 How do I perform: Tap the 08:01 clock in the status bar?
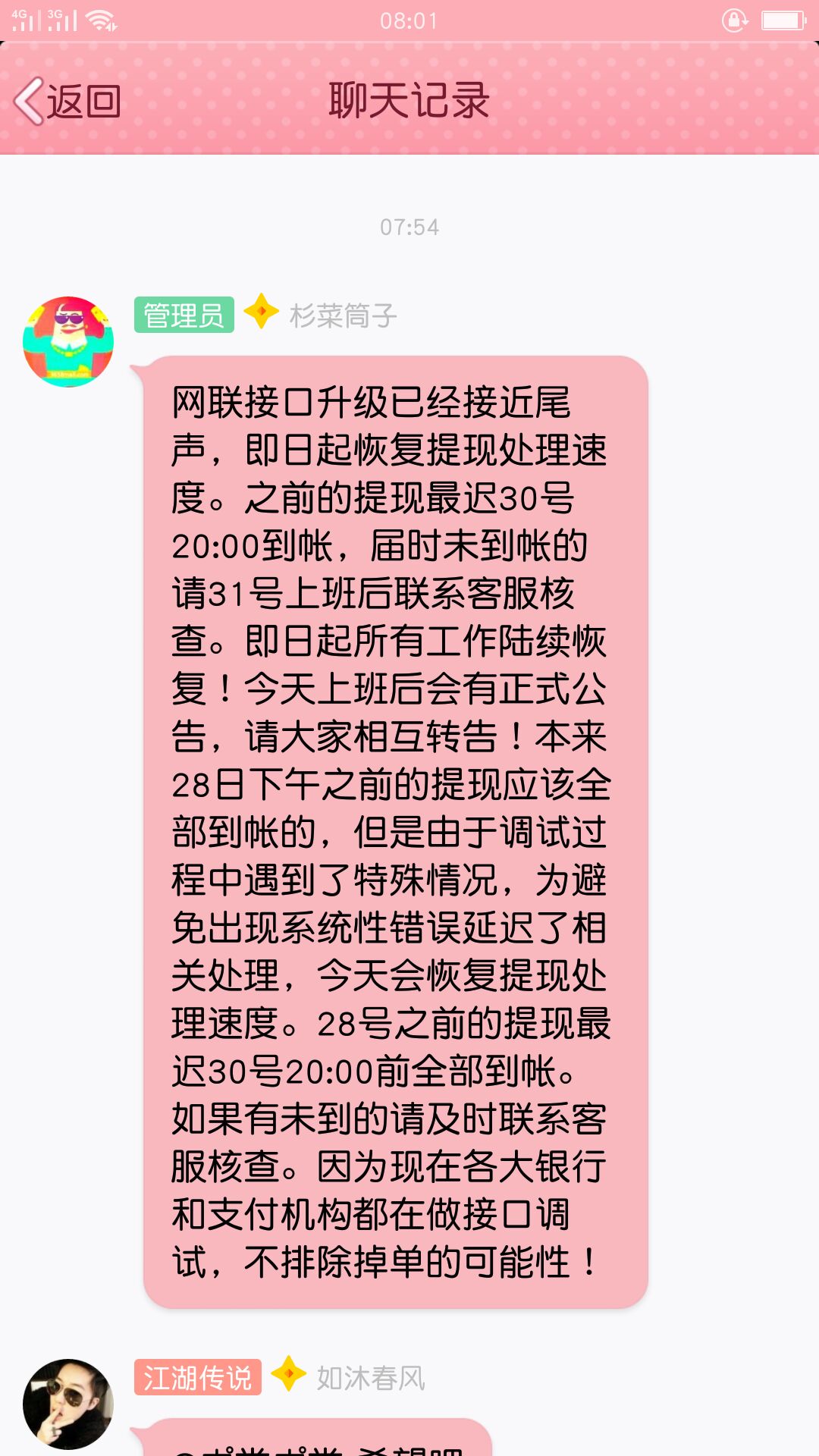point(409,20)
